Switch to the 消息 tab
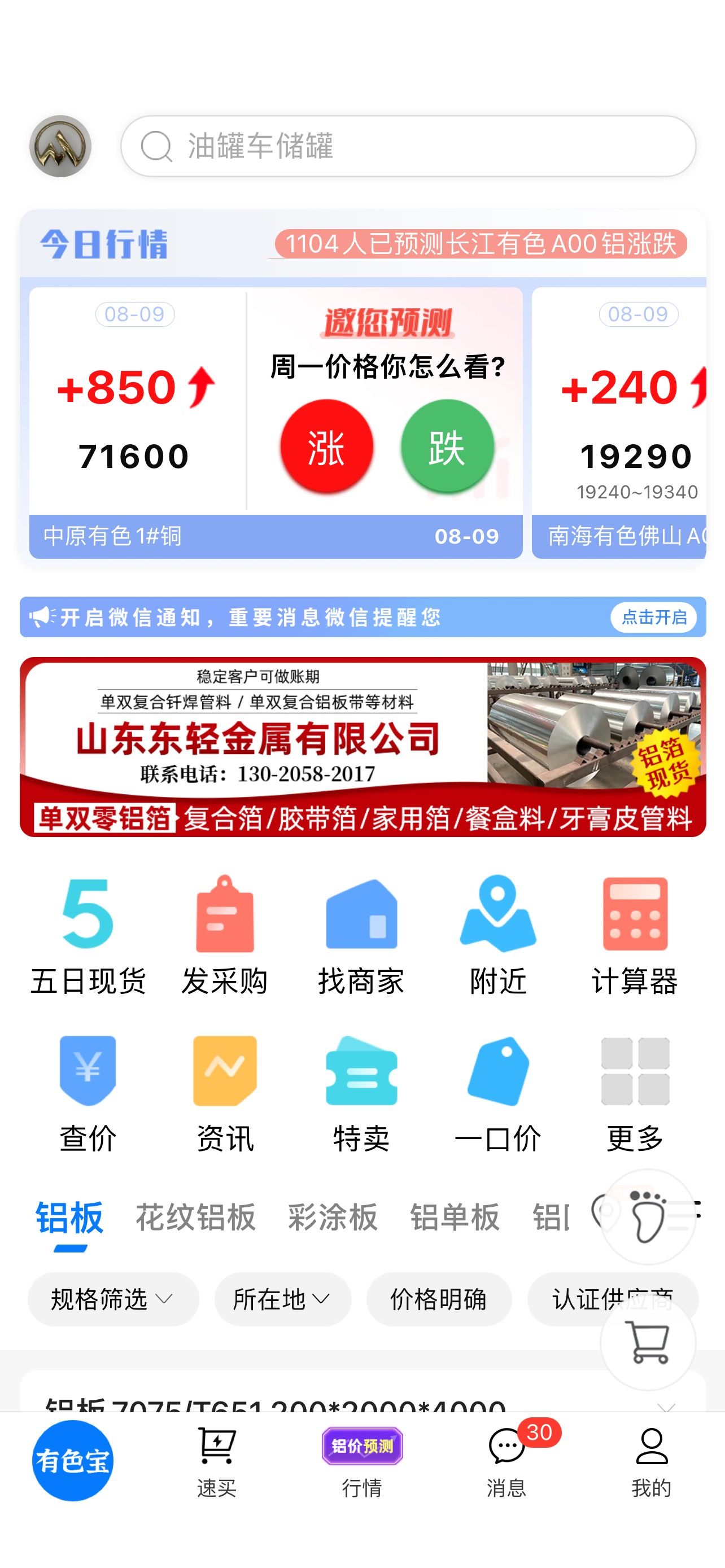This screenshot has width=725, height=1568. pos(506,1462)
